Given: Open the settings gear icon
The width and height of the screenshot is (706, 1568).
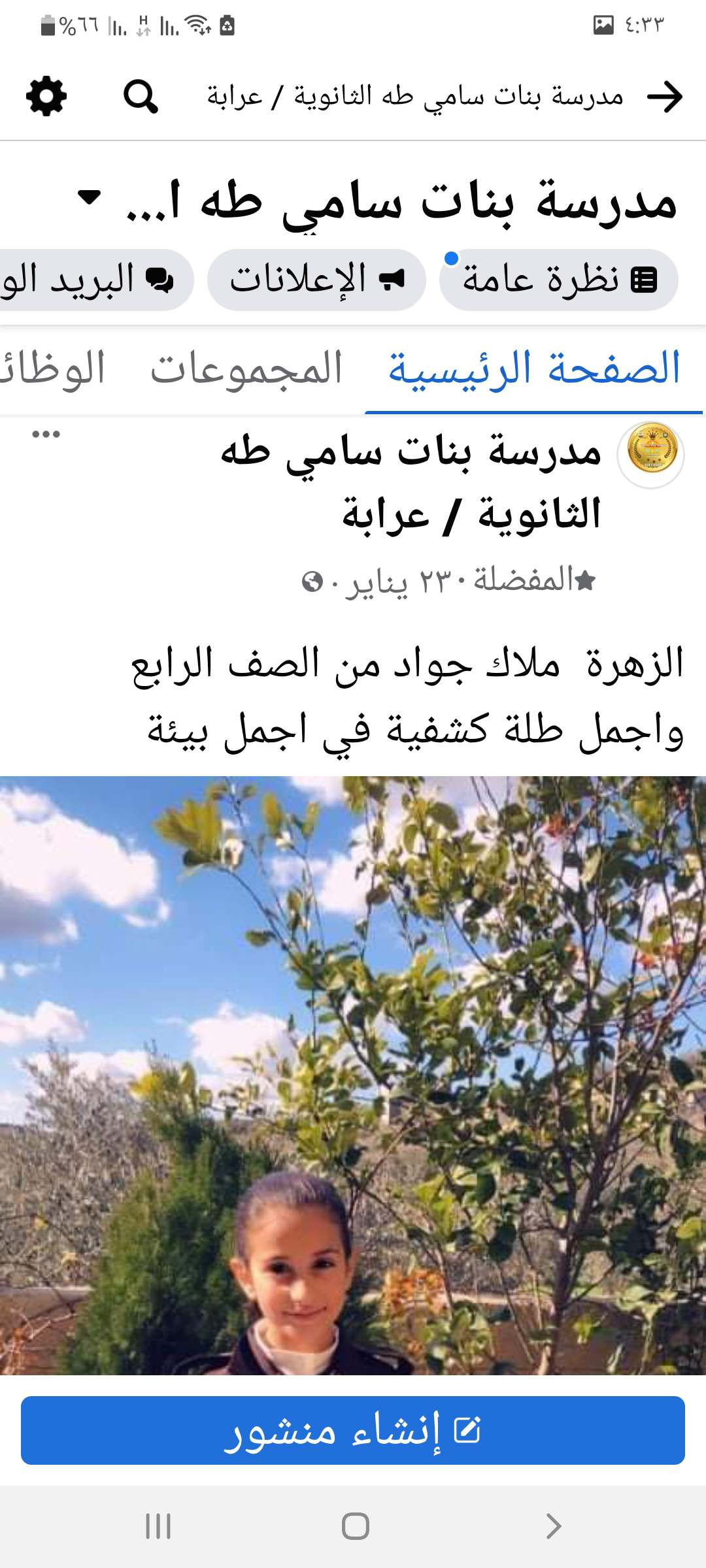Looking at the screenshot, I should (46, 97).
